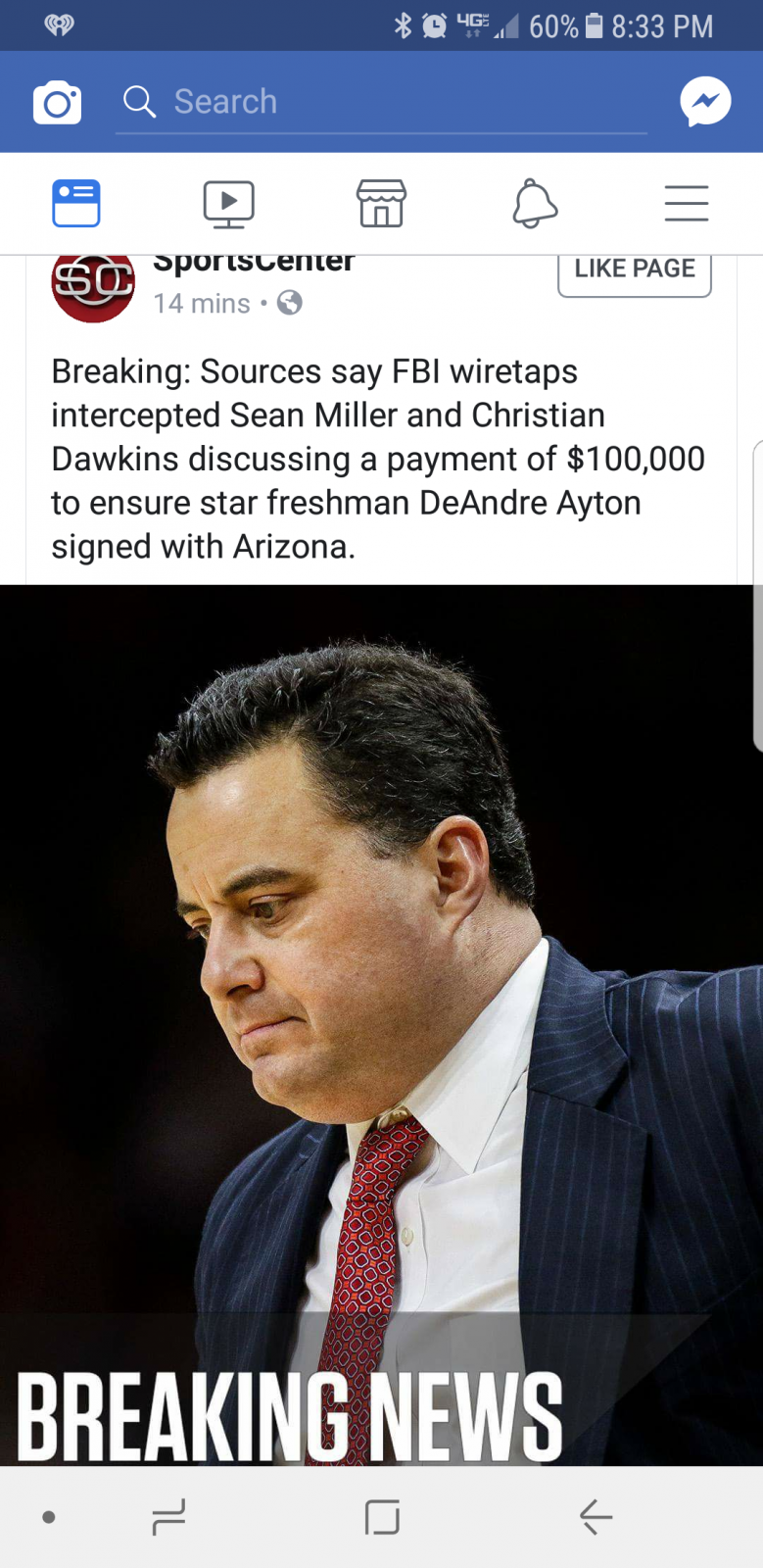Like the SportsCenter page
Image resolution: width=763 pixels, height=1568 pixels.
click(635, 271)
